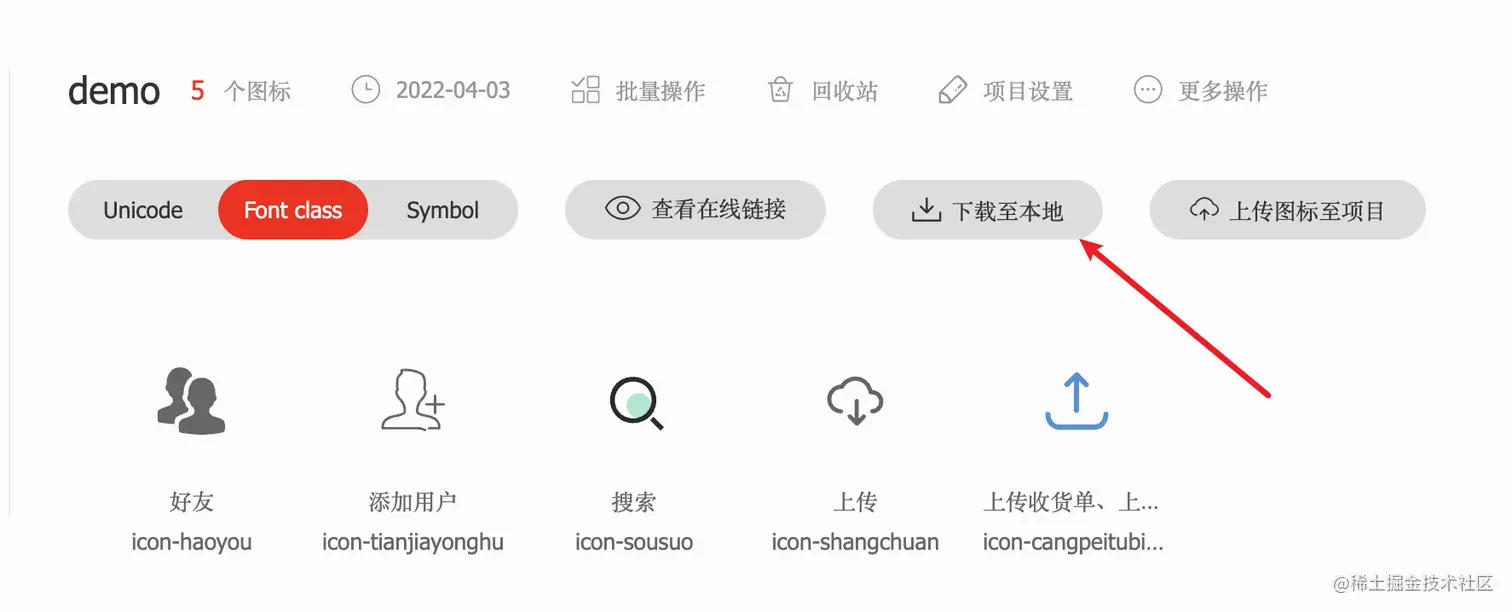
Task: Select the Font class tab
Action: [x=293, y=210]
